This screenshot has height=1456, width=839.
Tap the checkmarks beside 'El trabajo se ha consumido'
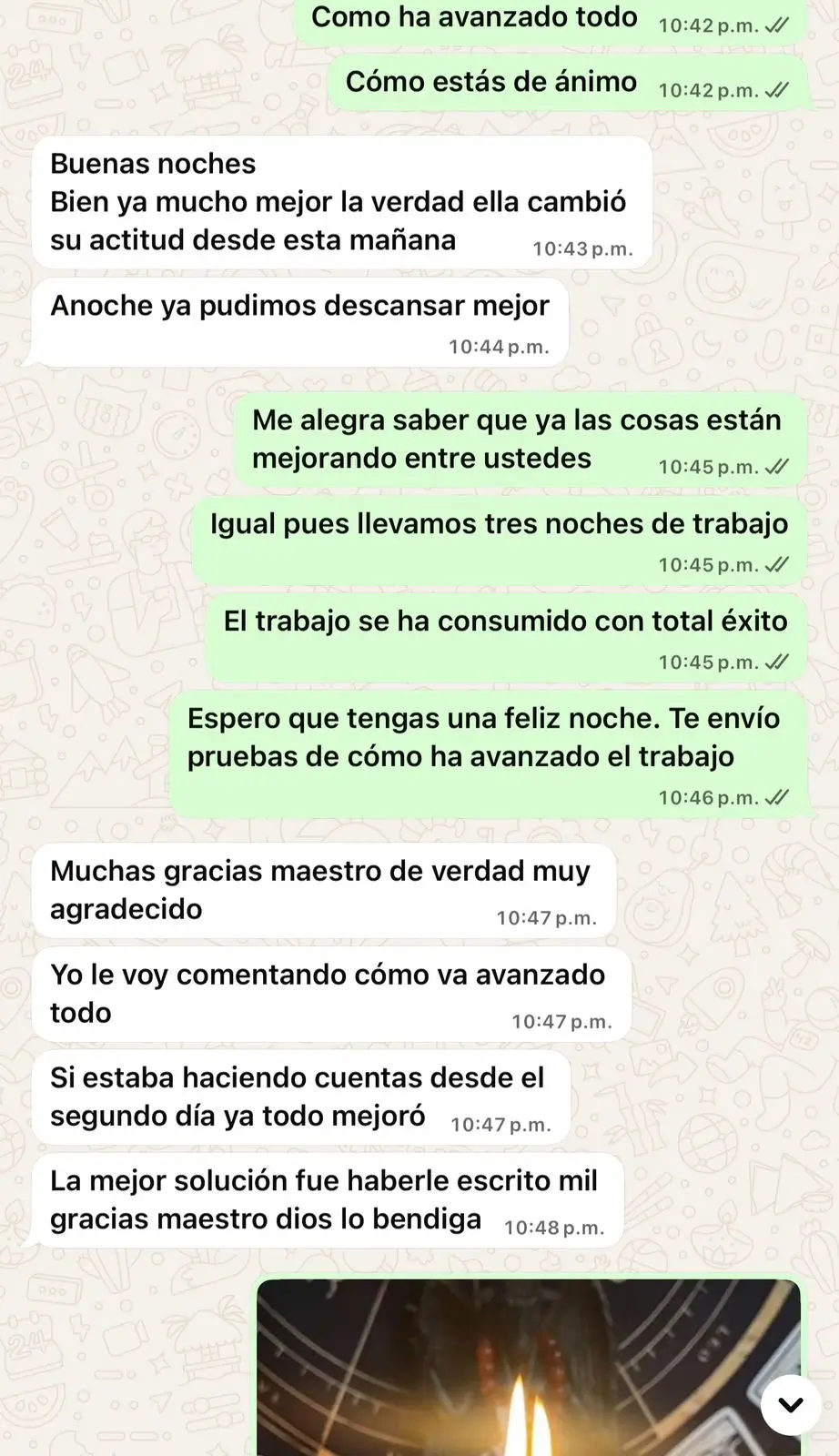point(779,662)
